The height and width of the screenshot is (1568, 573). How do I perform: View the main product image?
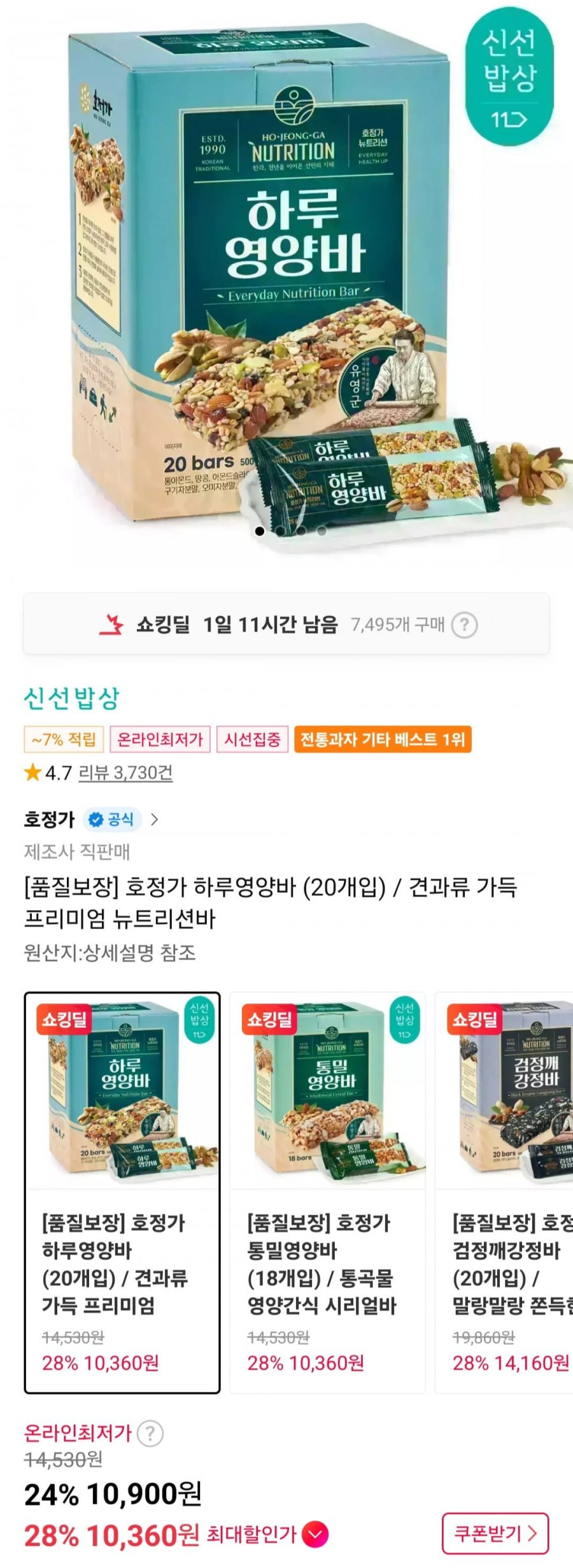[286, 287]
